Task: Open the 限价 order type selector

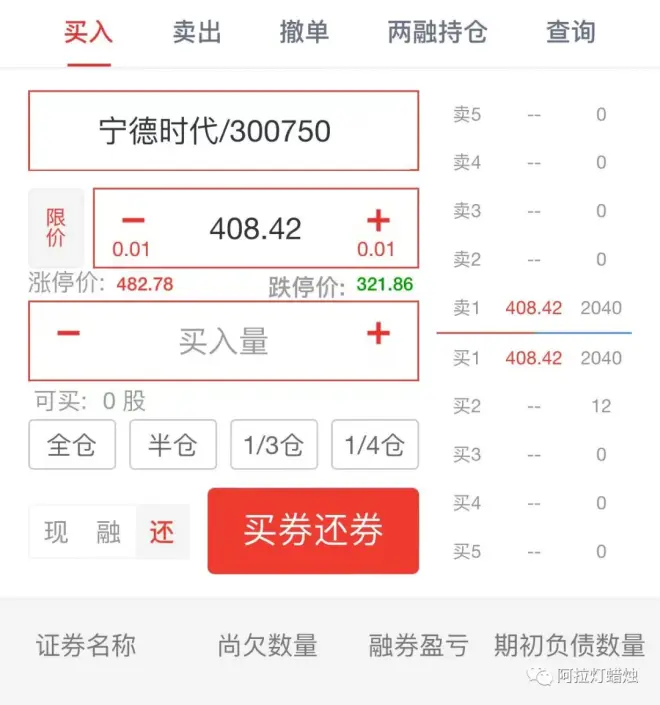Action: tap(56, 228)
